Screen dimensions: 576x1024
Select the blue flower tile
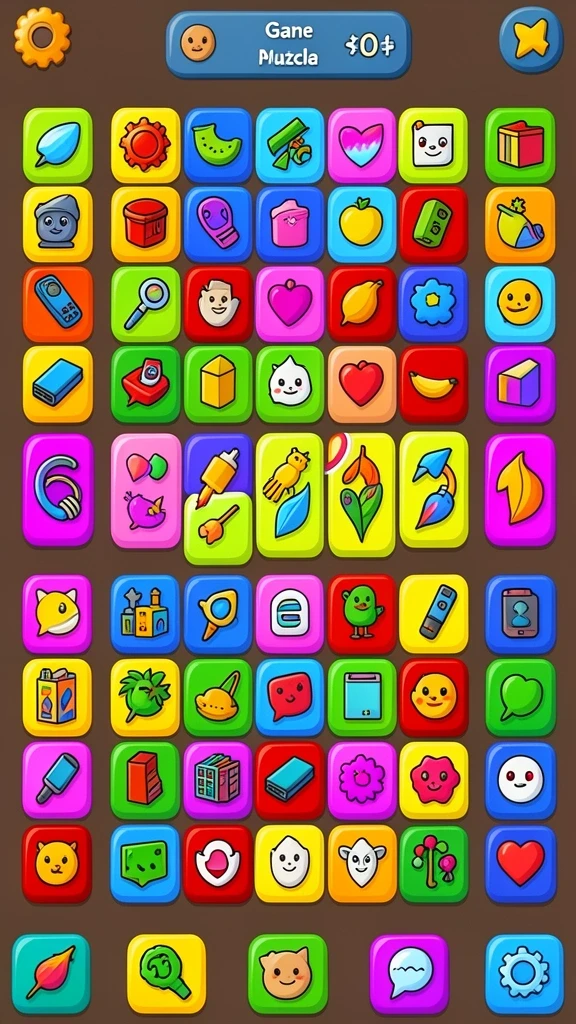point(434,304)
